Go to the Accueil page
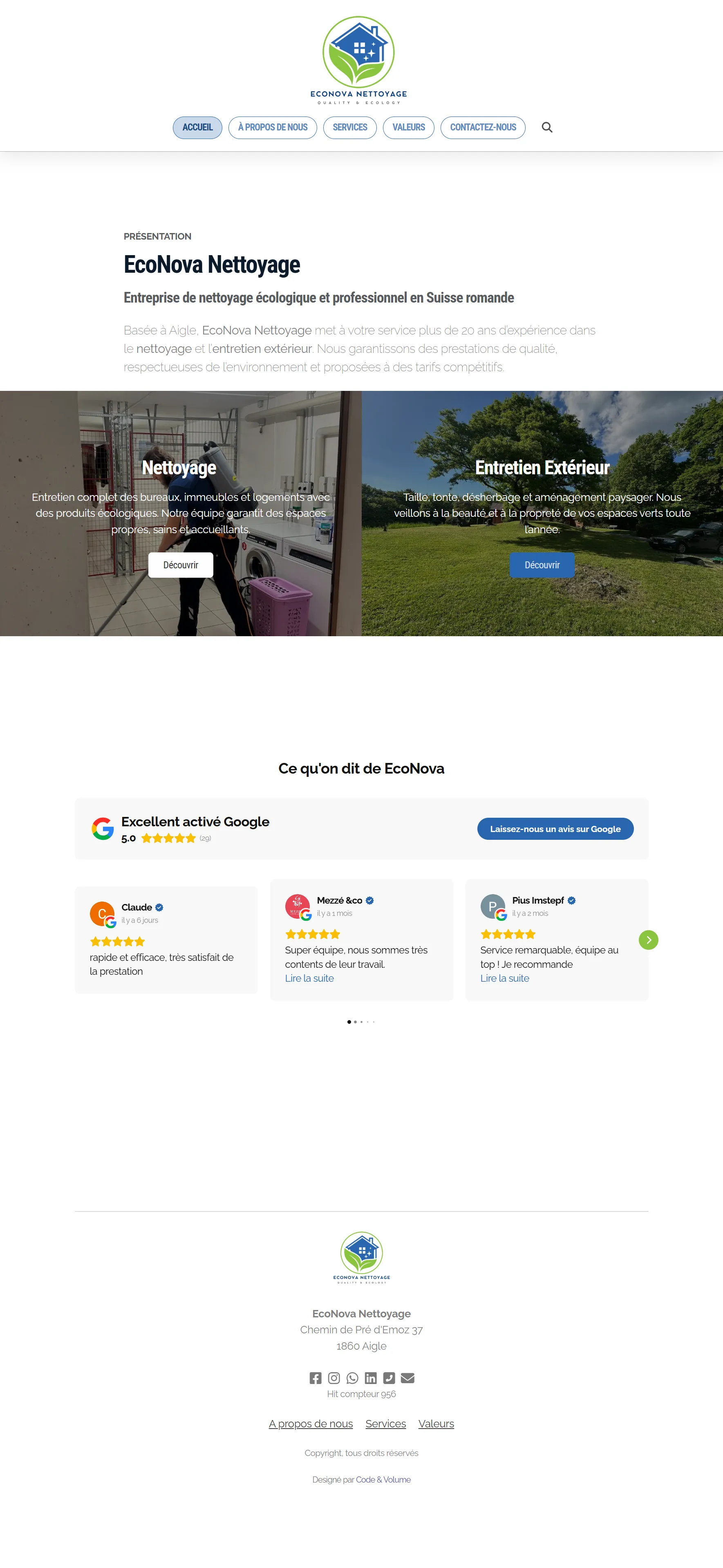Image resolution: width=723 pixels, height=1568 pixels. [197, 127]
